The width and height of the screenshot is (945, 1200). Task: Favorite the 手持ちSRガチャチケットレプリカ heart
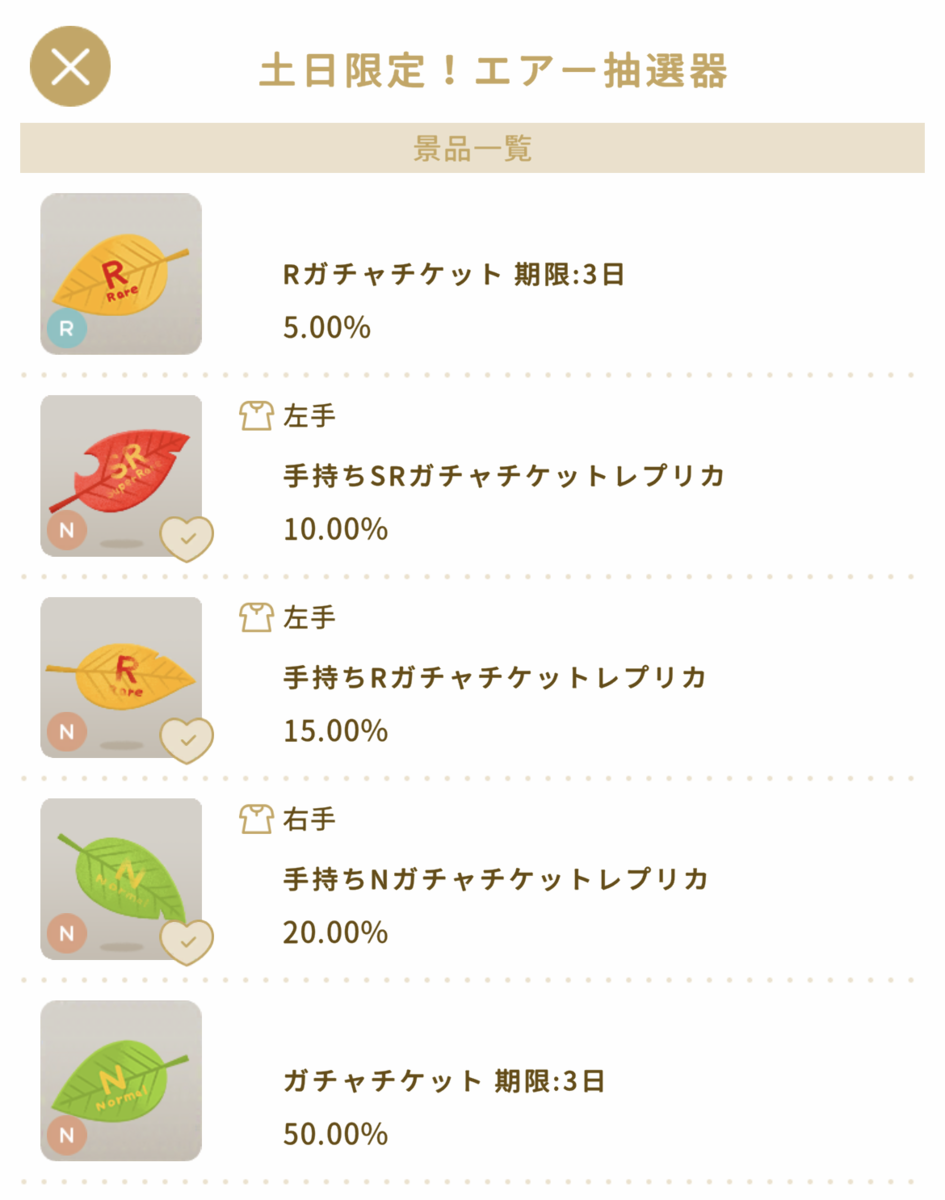pyautogui.click(x=187, y=540)
